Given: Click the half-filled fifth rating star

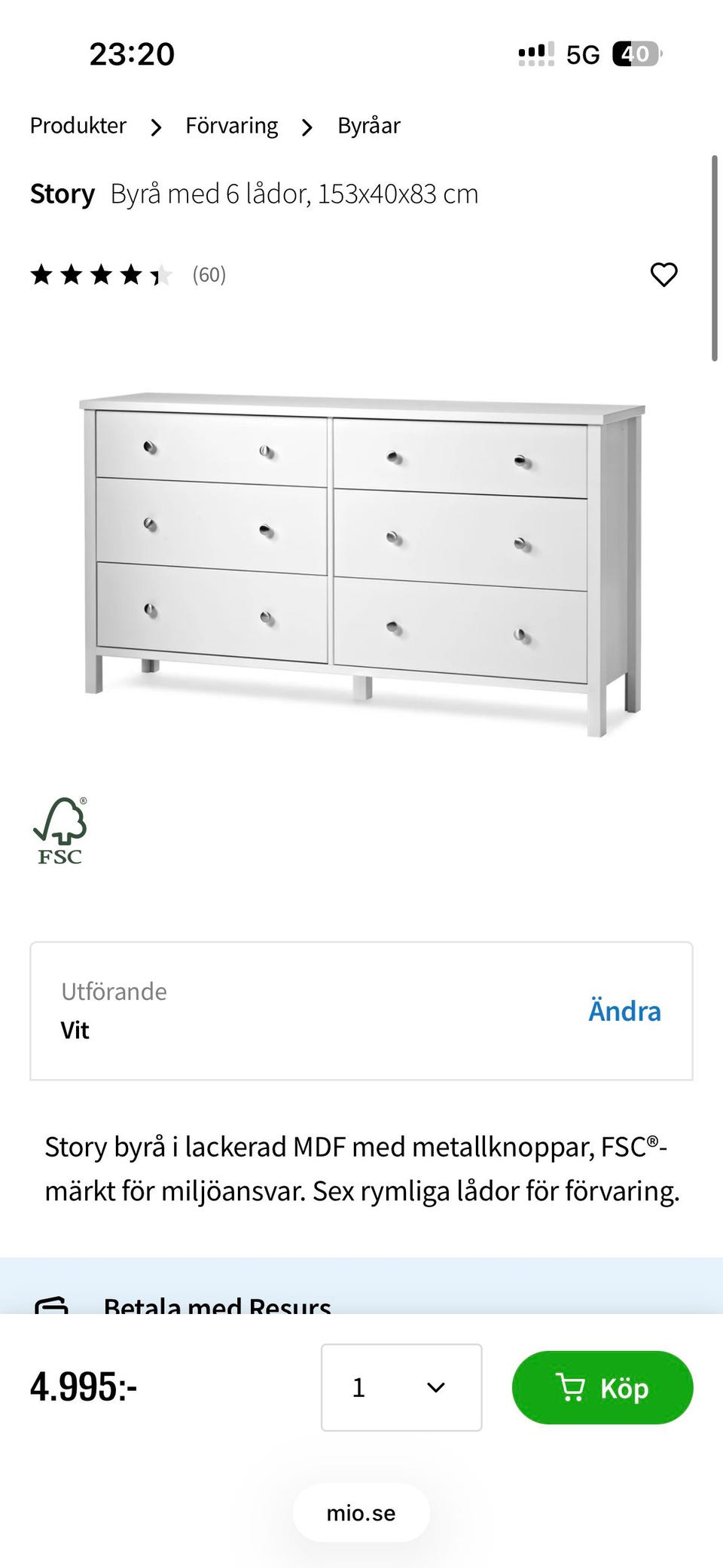Looking at the screenshot, I should [160, 274].
